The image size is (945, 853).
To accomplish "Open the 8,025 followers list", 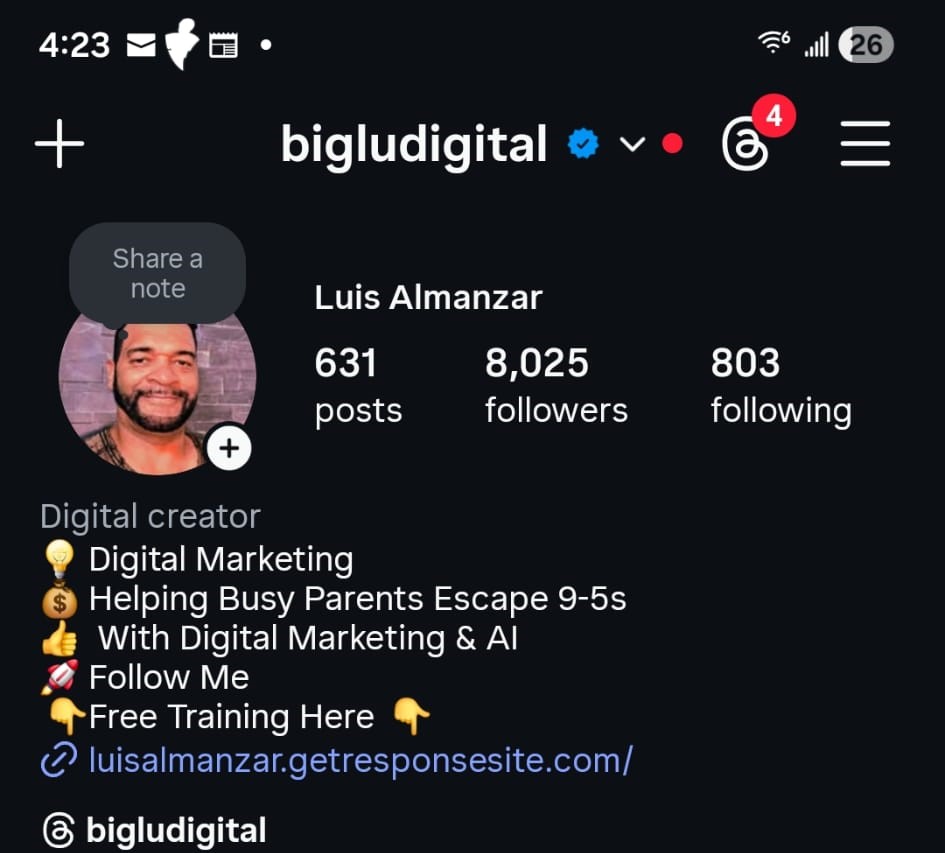I will (556, 385).
